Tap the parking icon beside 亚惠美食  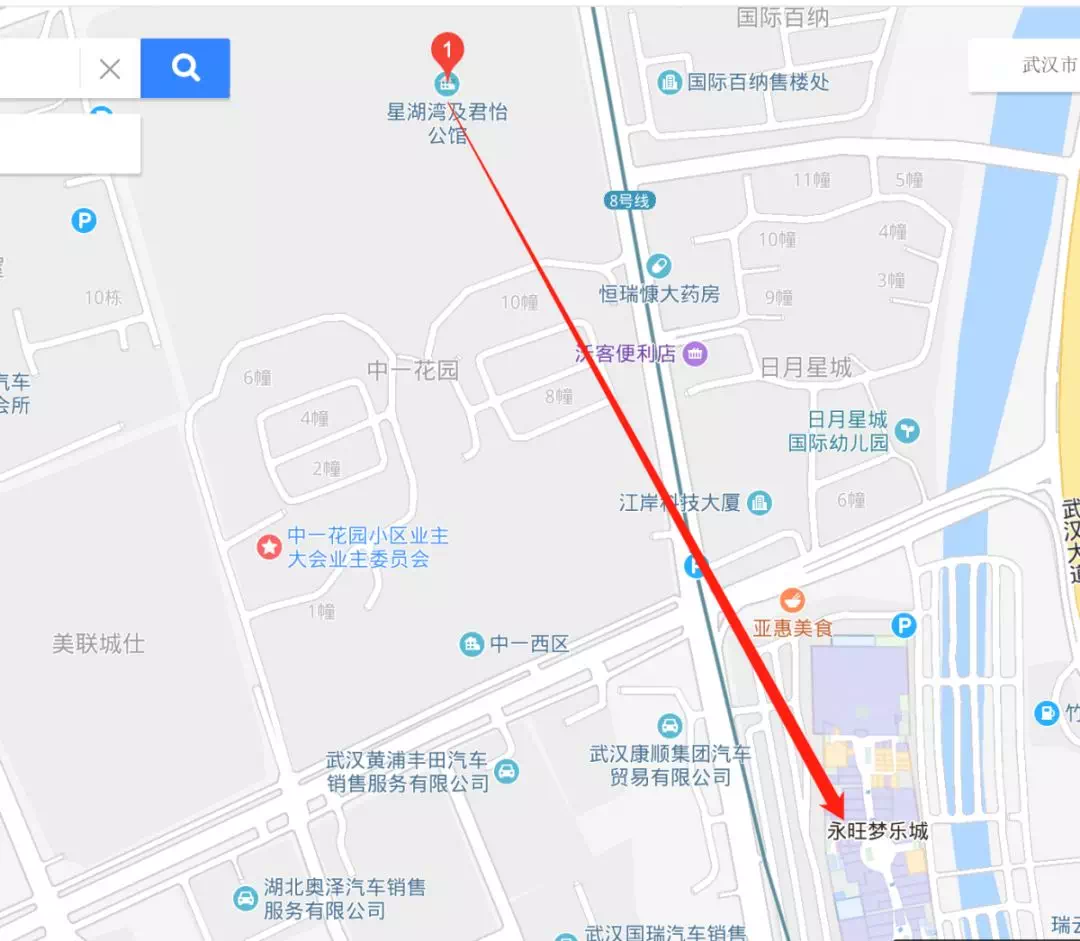coord(904,626)
